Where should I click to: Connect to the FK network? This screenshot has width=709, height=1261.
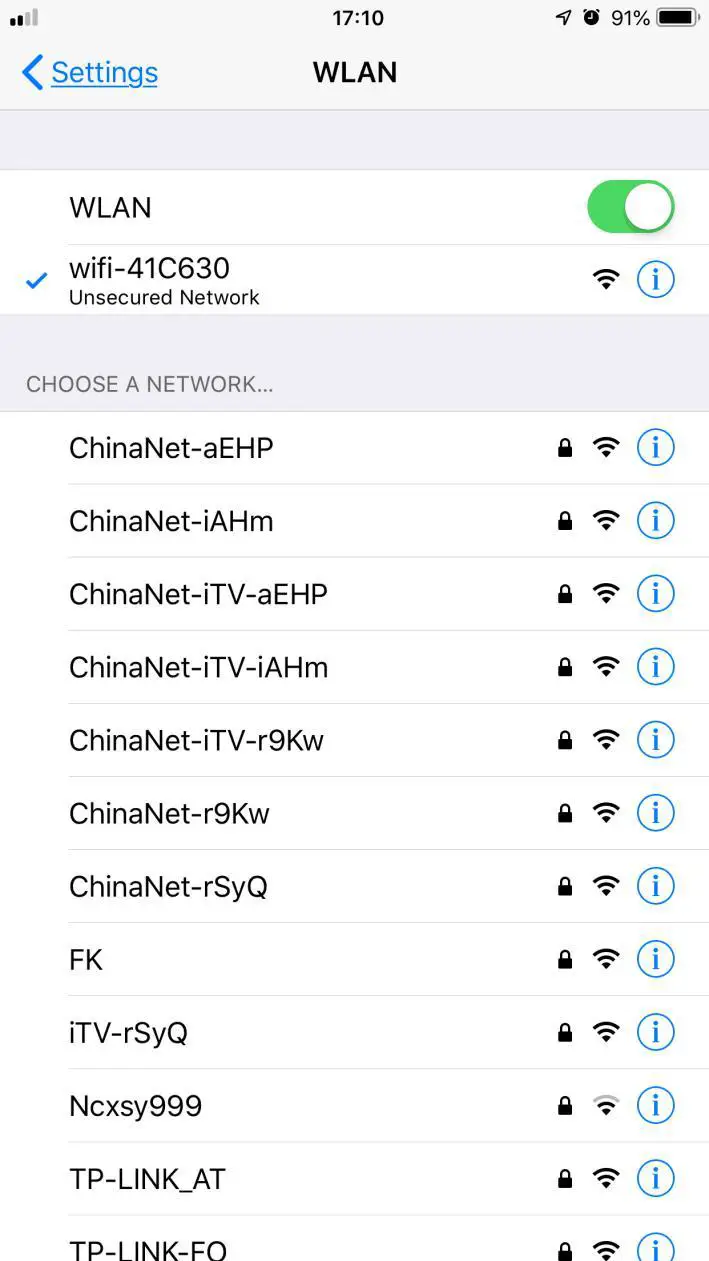pyautogui.click(x=86, y=960)
